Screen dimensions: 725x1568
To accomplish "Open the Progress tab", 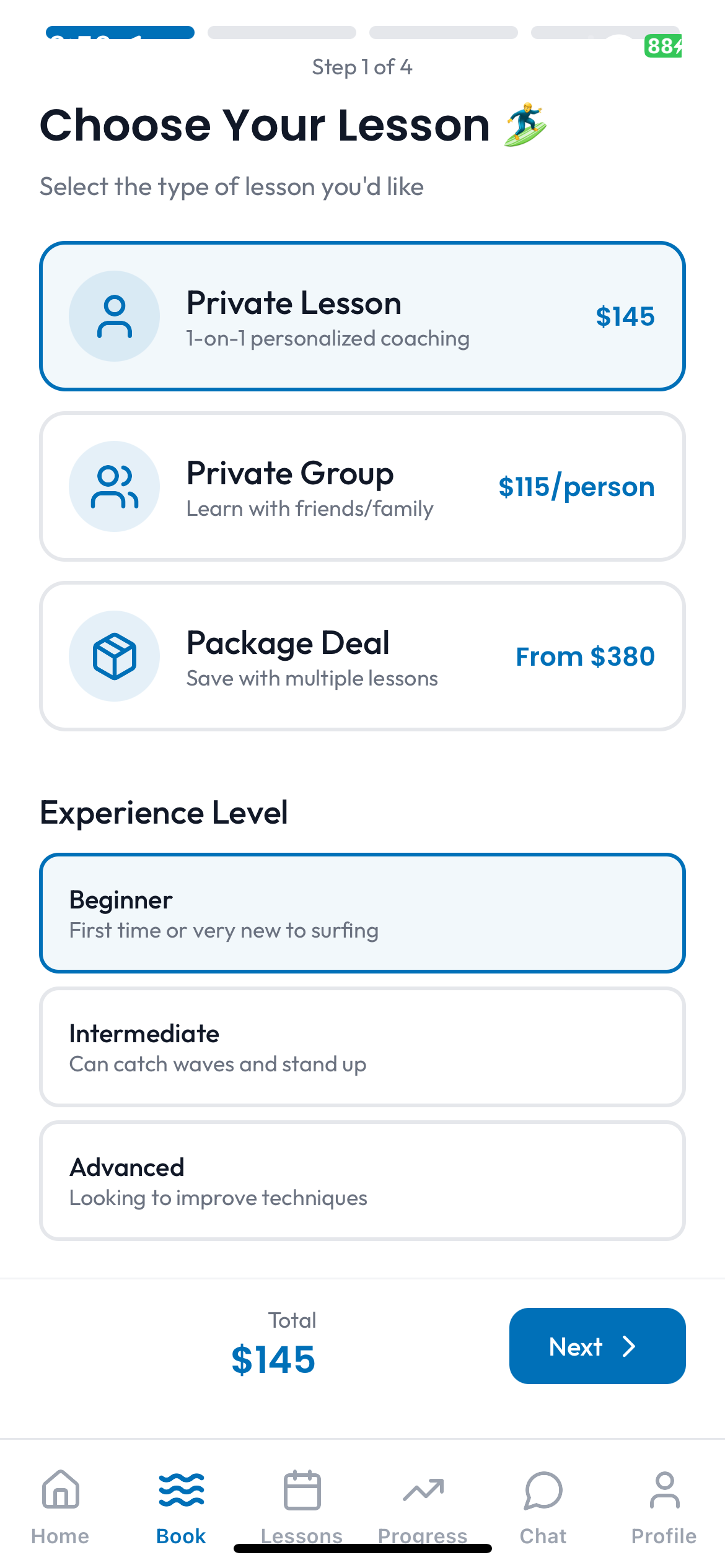I will (423, 1505).
